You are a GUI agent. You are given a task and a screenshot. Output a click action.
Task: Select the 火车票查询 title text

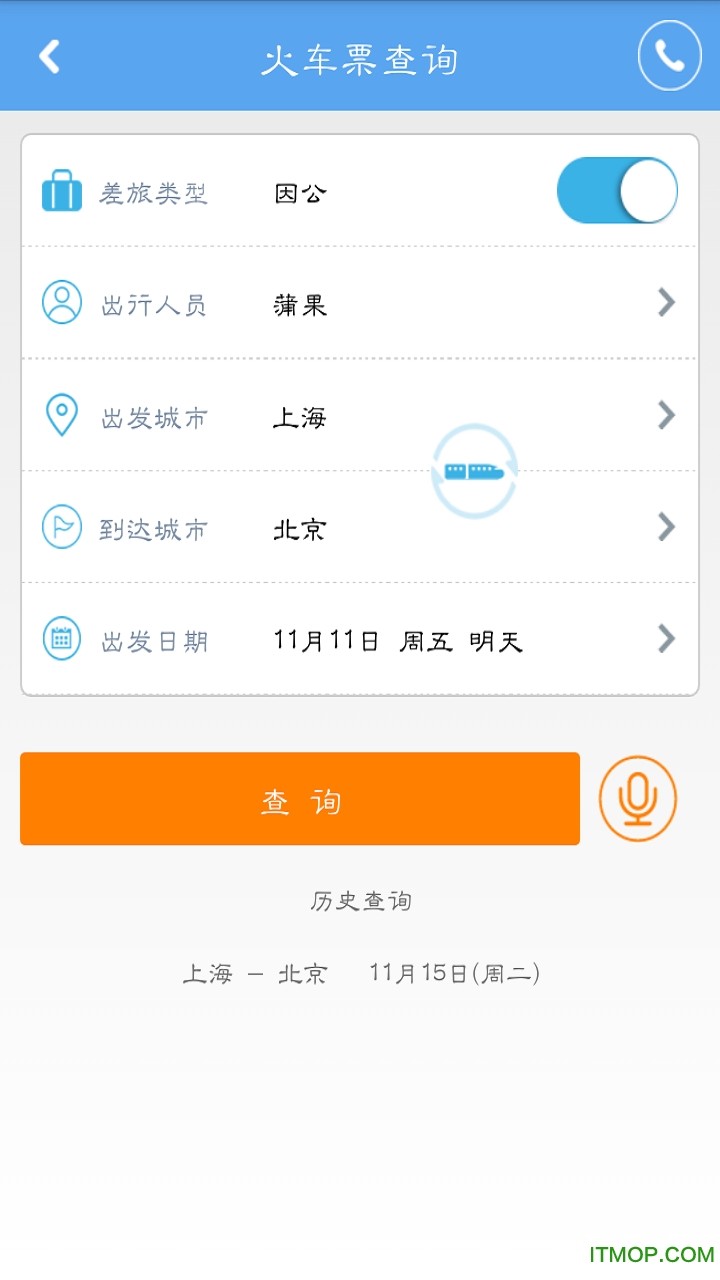[360, 60]
